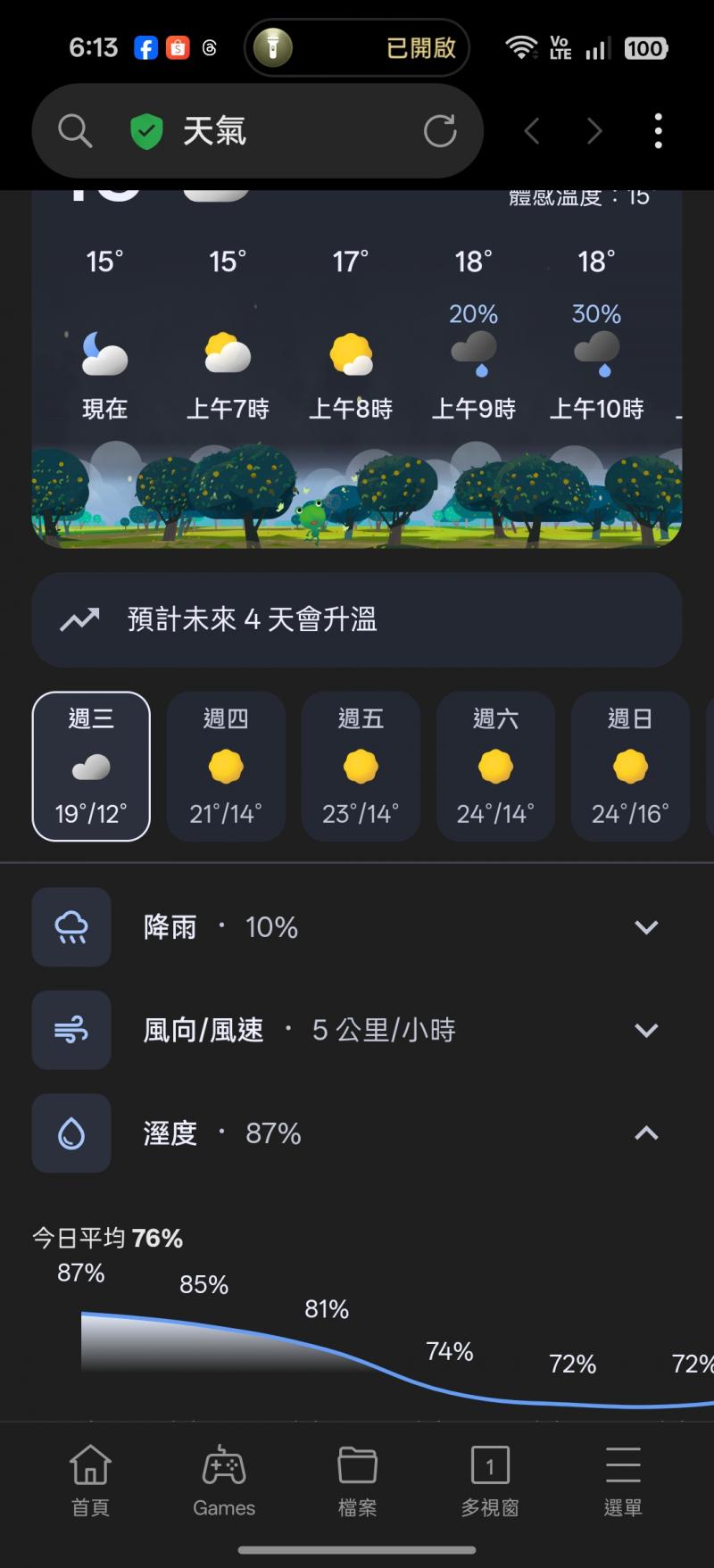Screen dimensions: 714x1568
Task: Switch to 週六 forecast
Action: pos(495,766)
